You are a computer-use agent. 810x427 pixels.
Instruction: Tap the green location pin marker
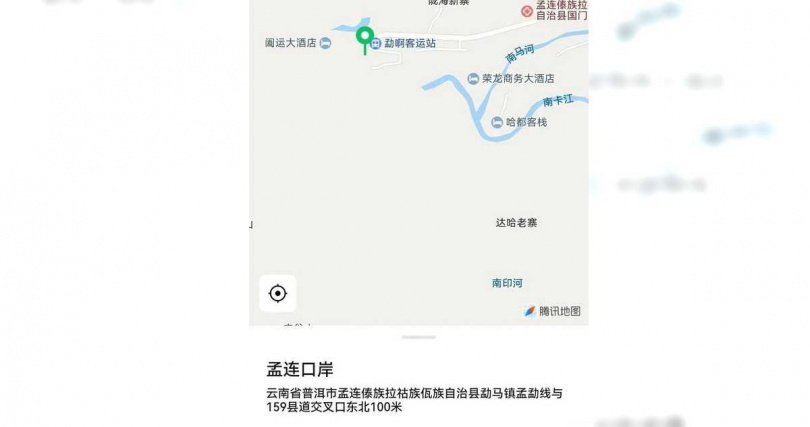(365, 39)
